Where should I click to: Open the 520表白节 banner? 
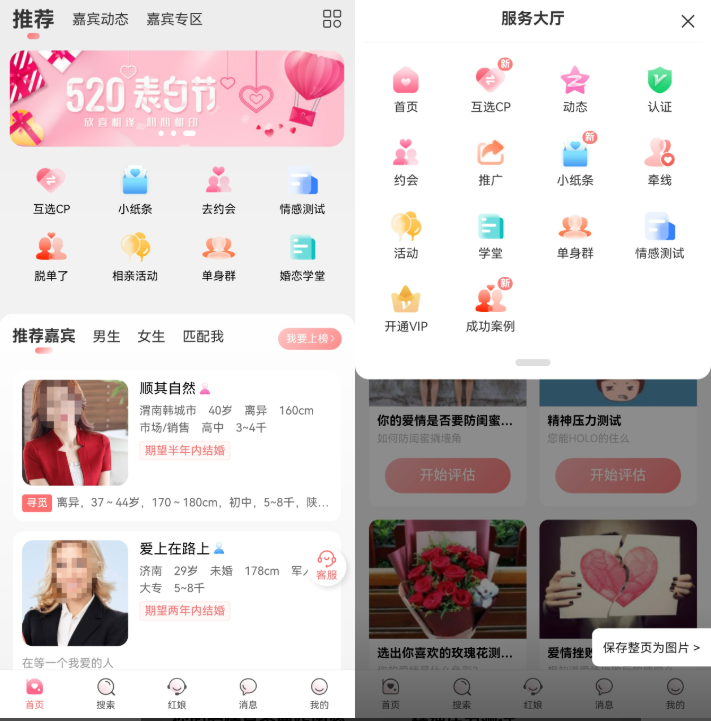[177, 98]
